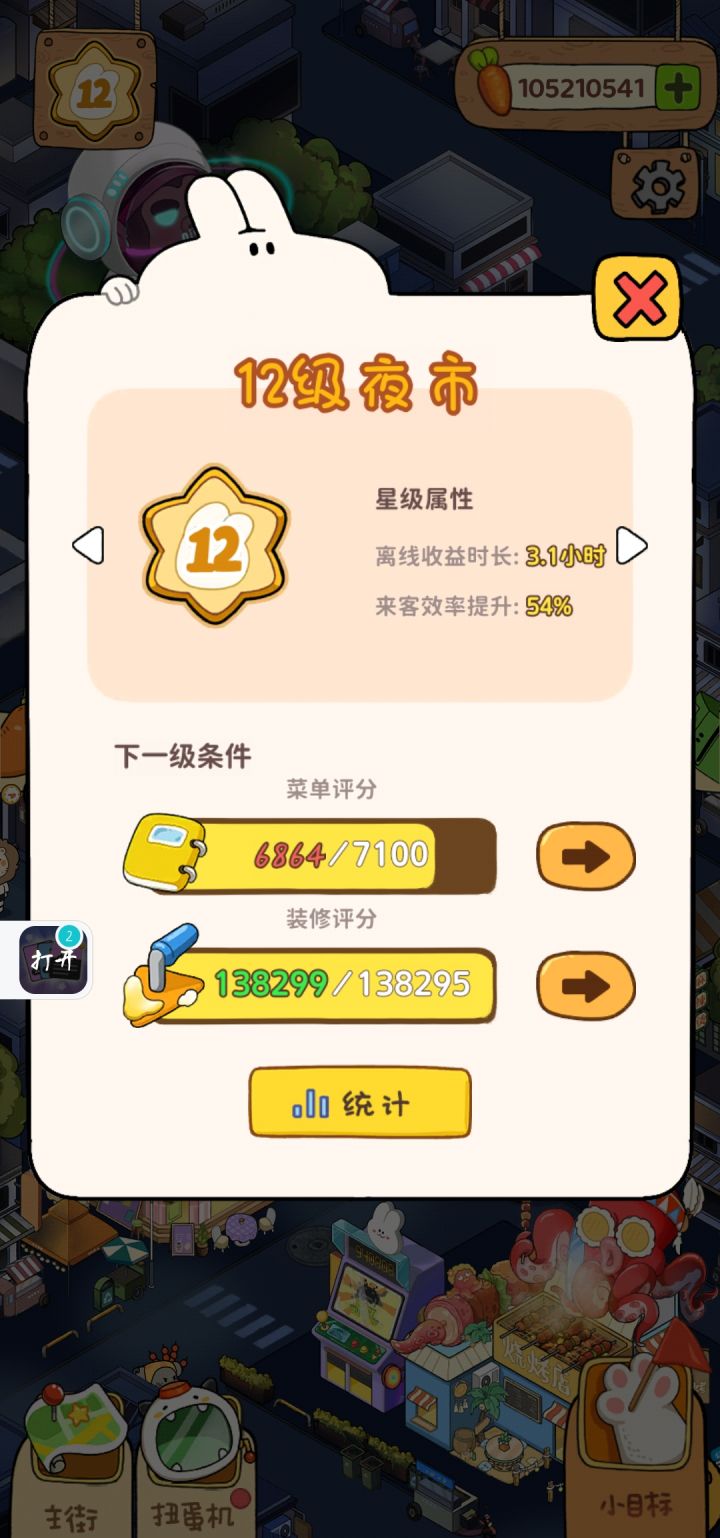Open menu rating details via orange arrow
Viewport: 720px width, 1538px height.
(x=584, y=858)
